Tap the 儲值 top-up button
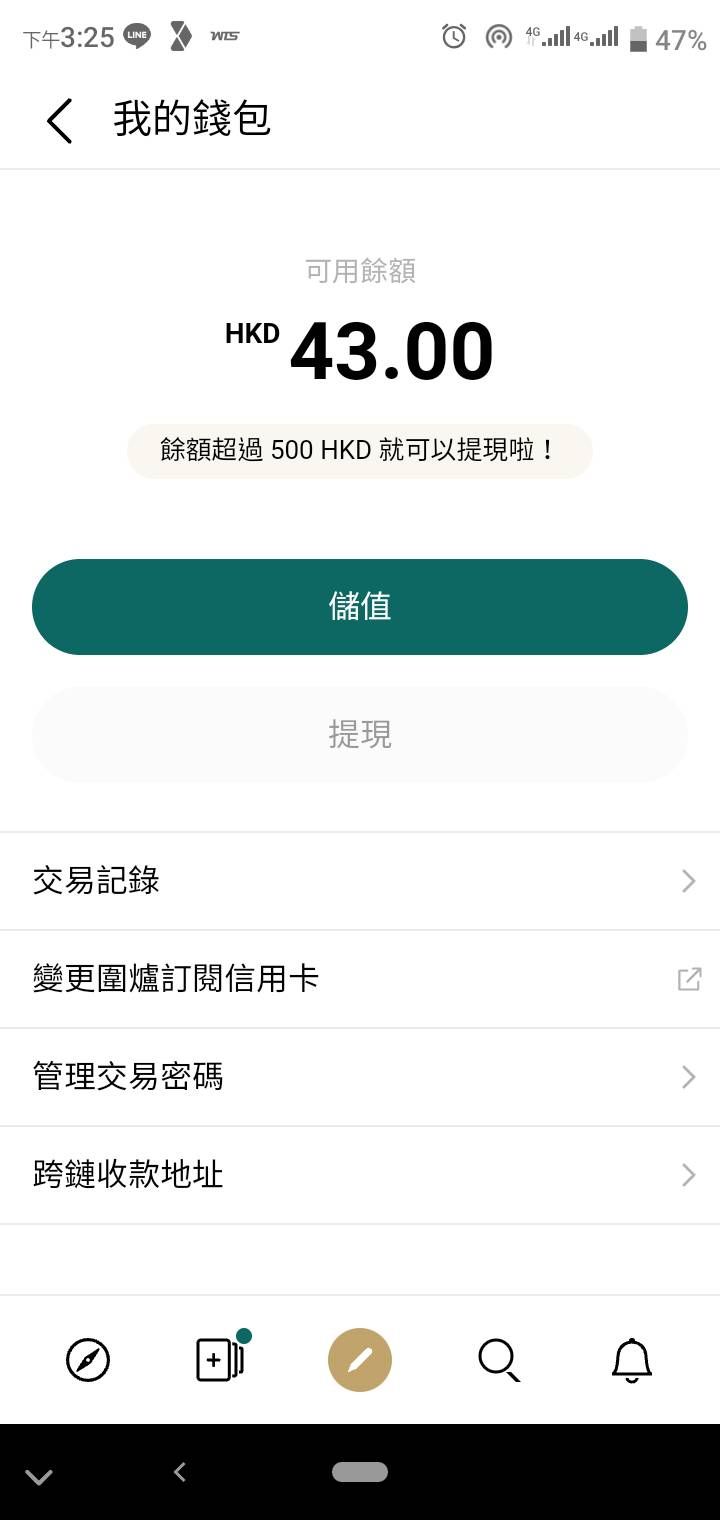 [x=360, y=607]
